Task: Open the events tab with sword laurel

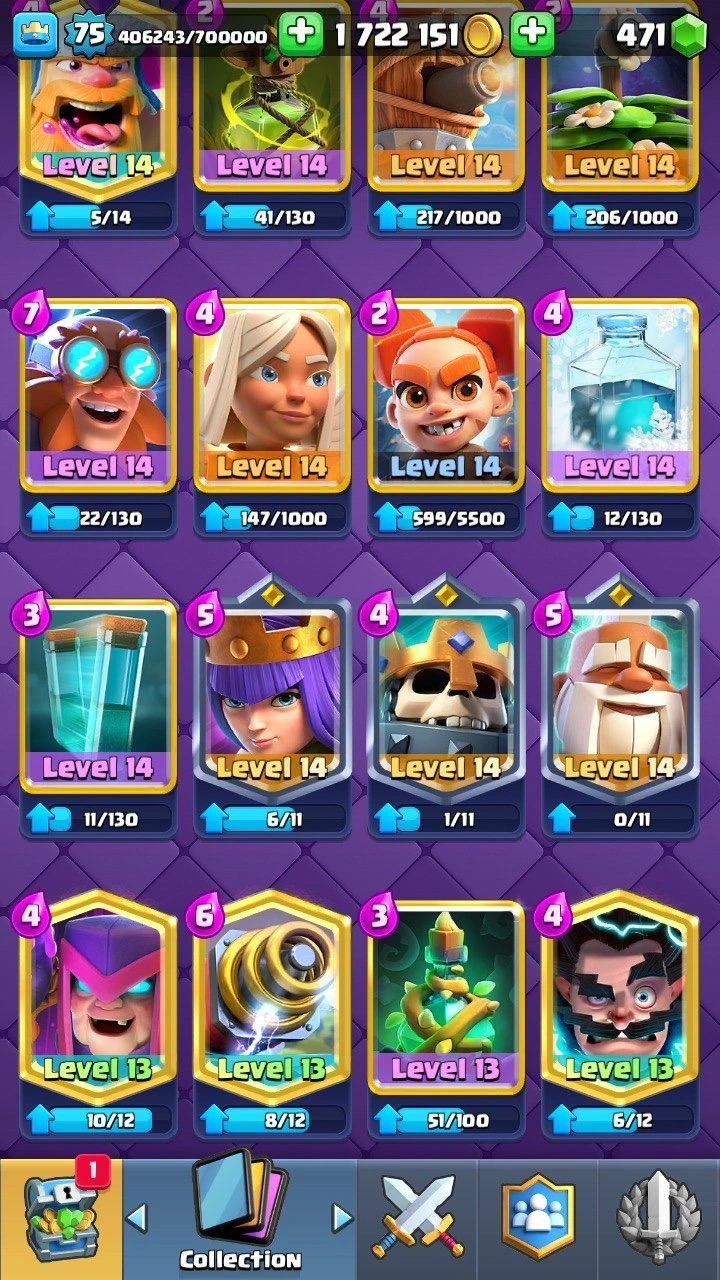Action: click(658, 1218)
